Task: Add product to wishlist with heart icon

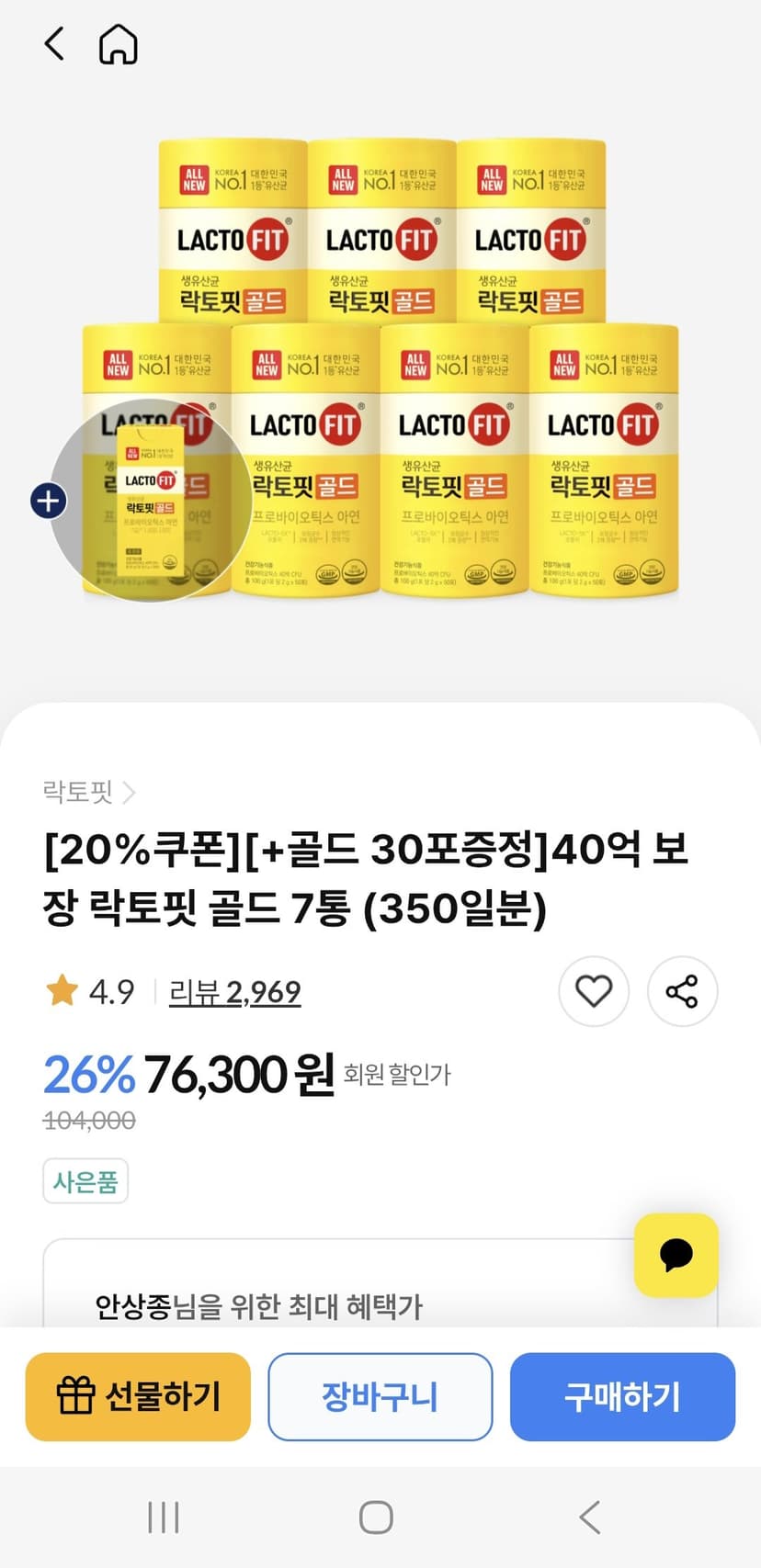Action: (594, 991)
